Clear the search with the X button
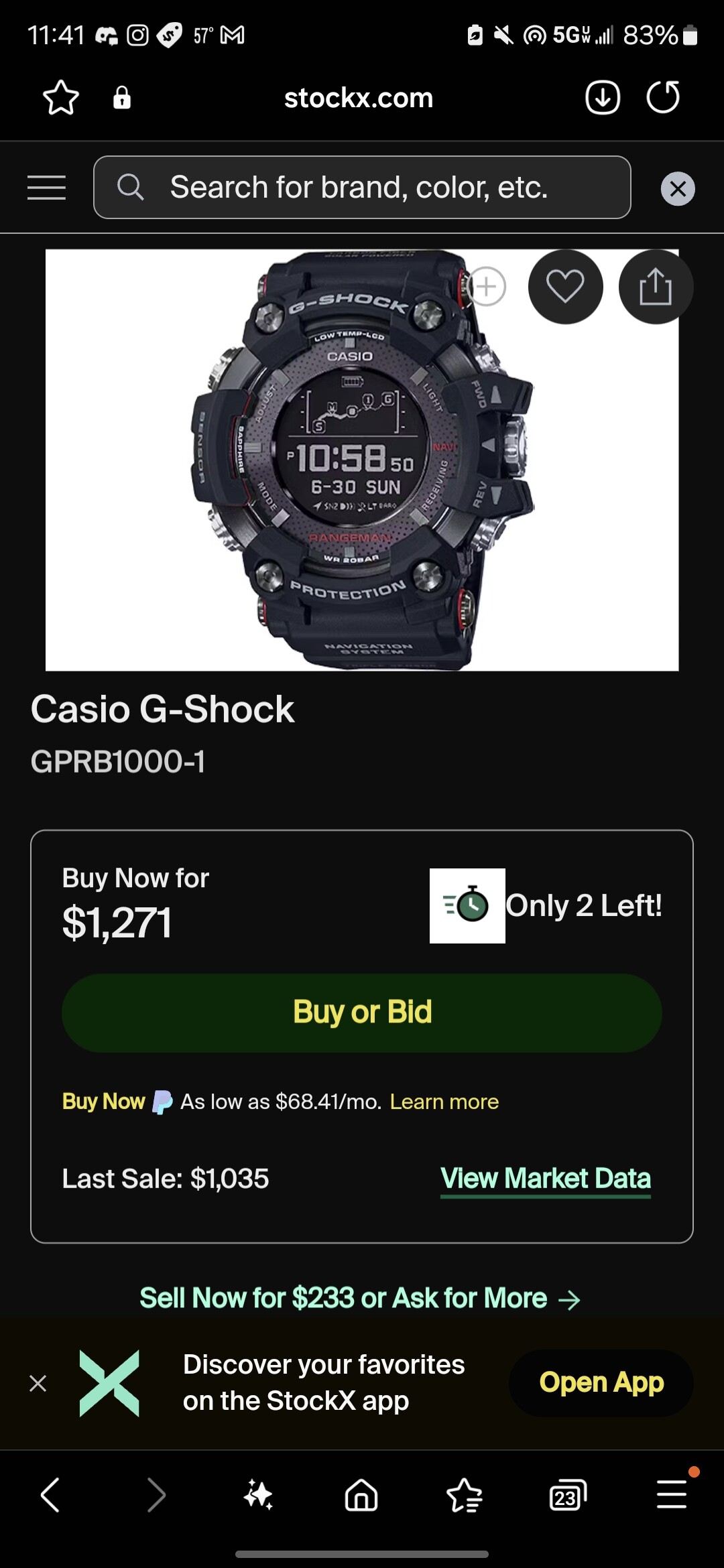The height and width of the screenshot is (1568, 724). [678, 189]
